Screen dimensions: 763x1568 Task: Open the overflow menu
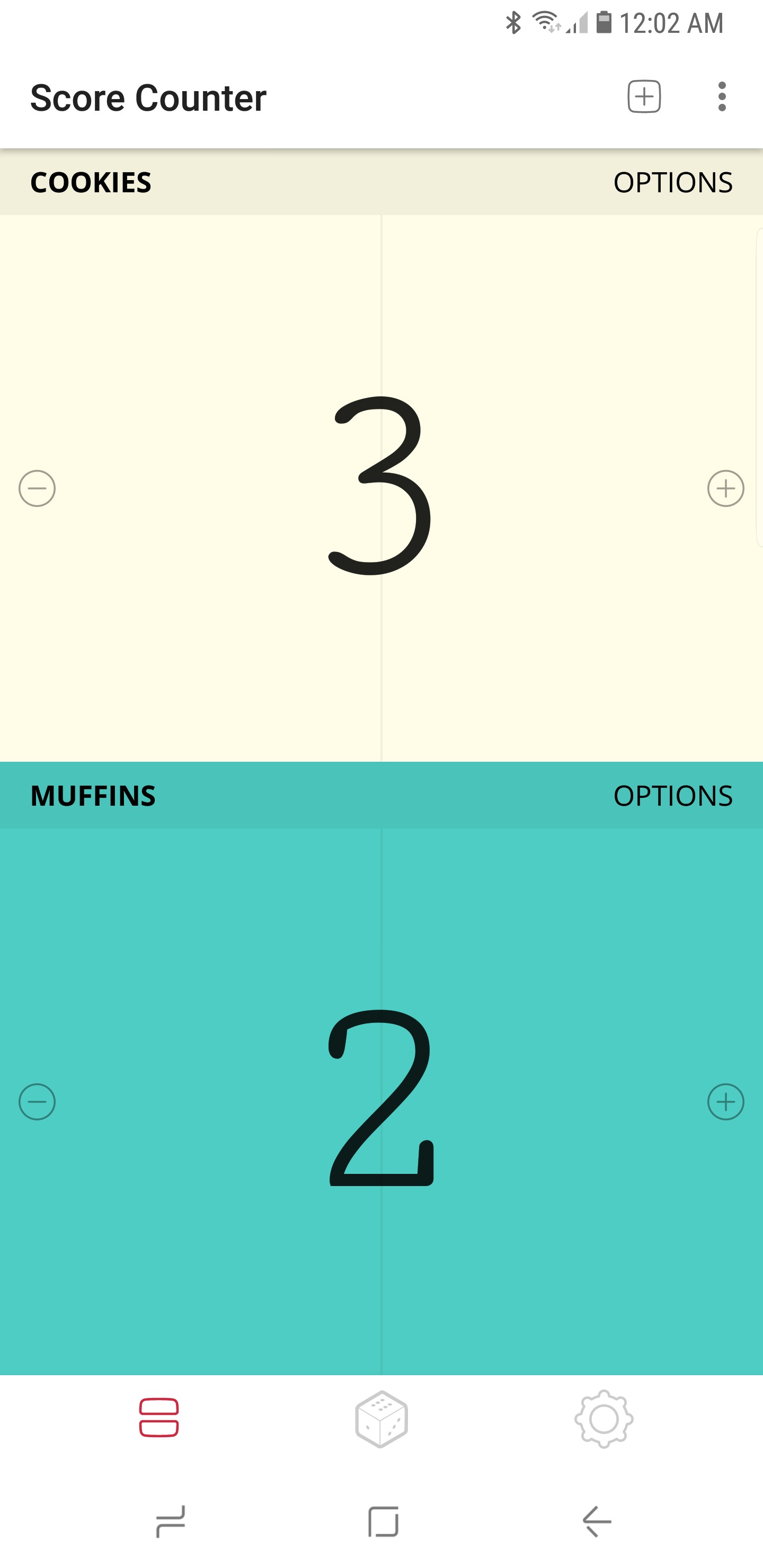(x=722, y=97)
